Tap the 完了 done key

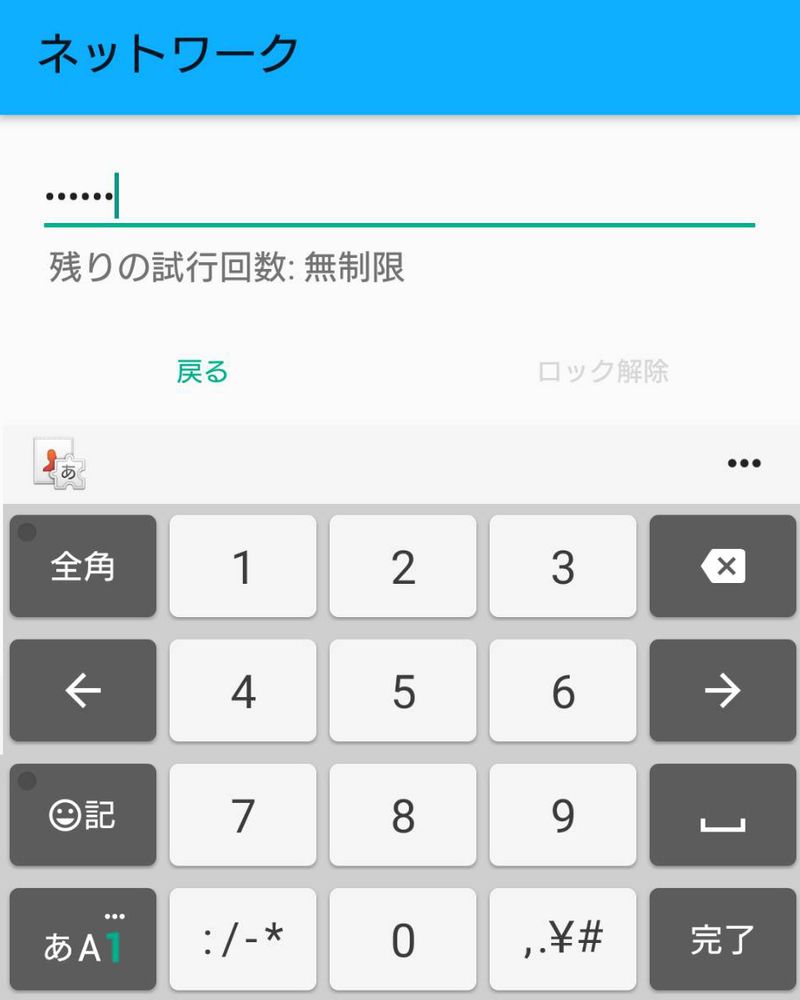coord(723,940)
